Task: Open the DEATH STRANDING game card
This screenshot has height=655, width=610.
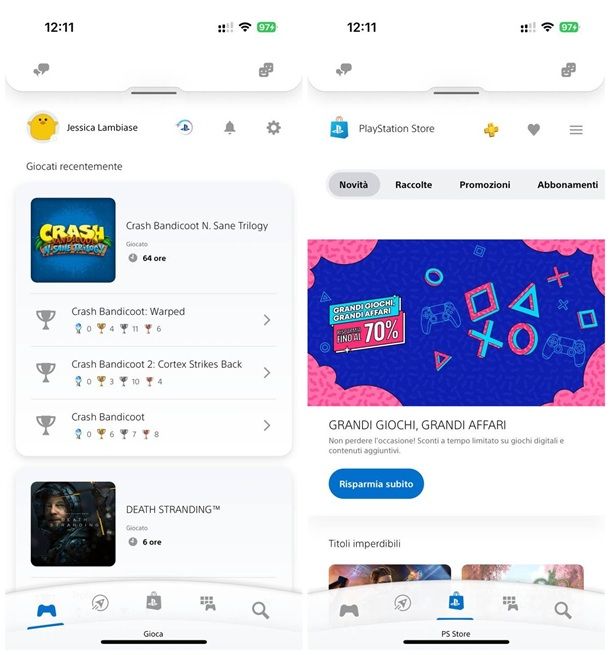Action: point(155,524)
